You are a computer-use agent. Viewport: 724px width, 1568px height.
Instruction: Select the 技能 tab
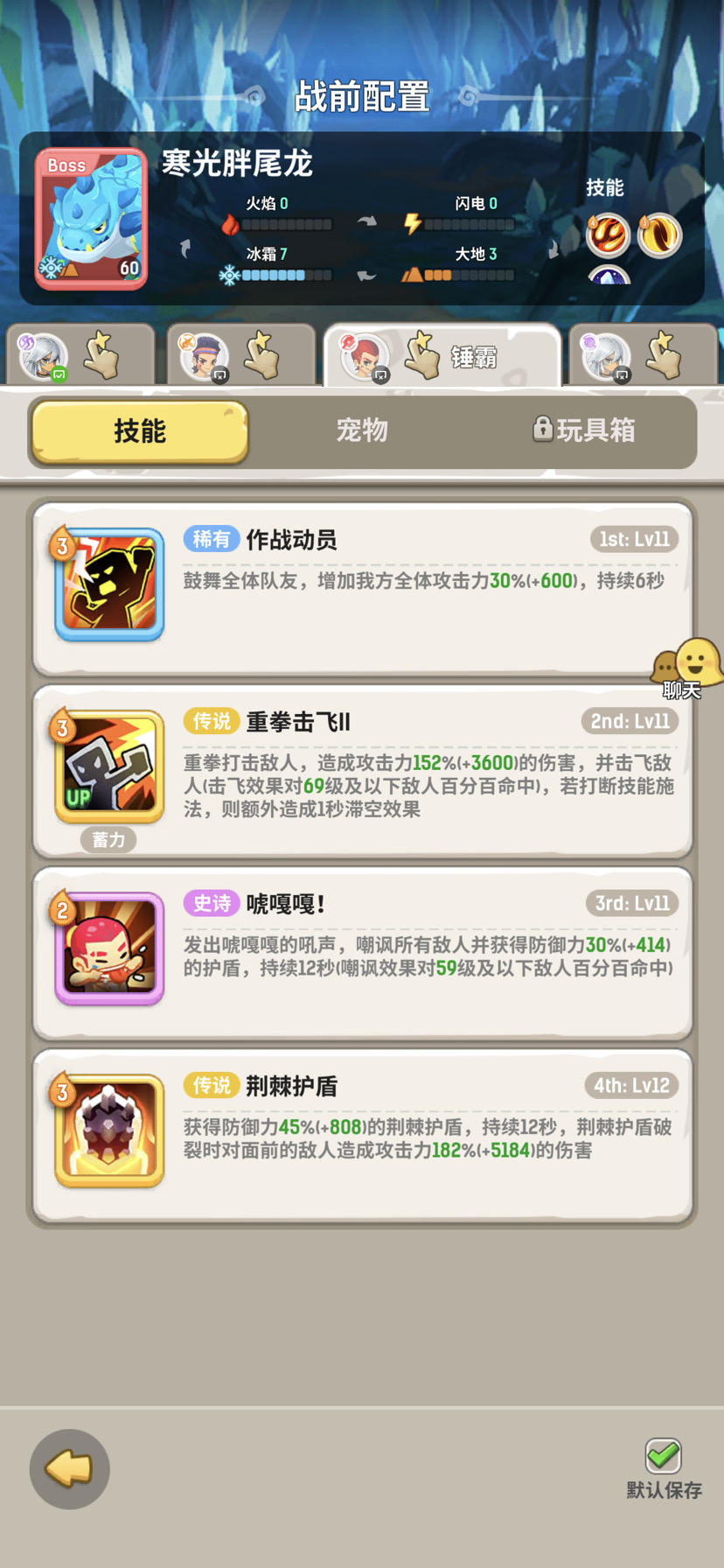tap(140, 430)
